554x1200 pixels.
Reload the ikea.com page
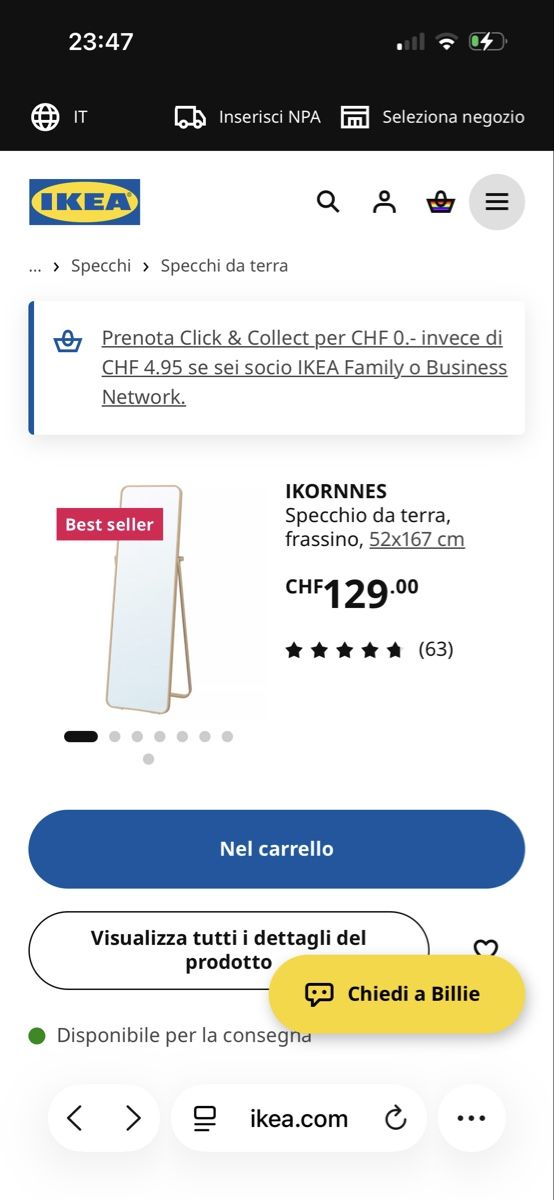(396, 1118)
